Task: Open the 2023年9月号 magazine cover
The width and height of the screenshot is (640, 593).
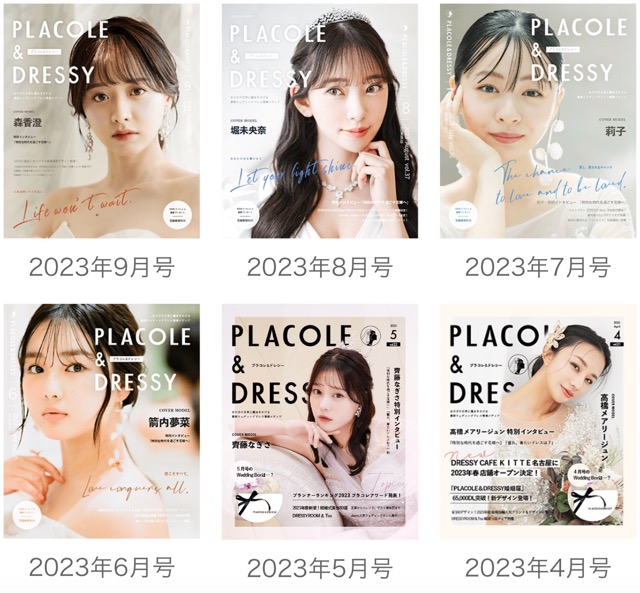Action: point(101,121)
